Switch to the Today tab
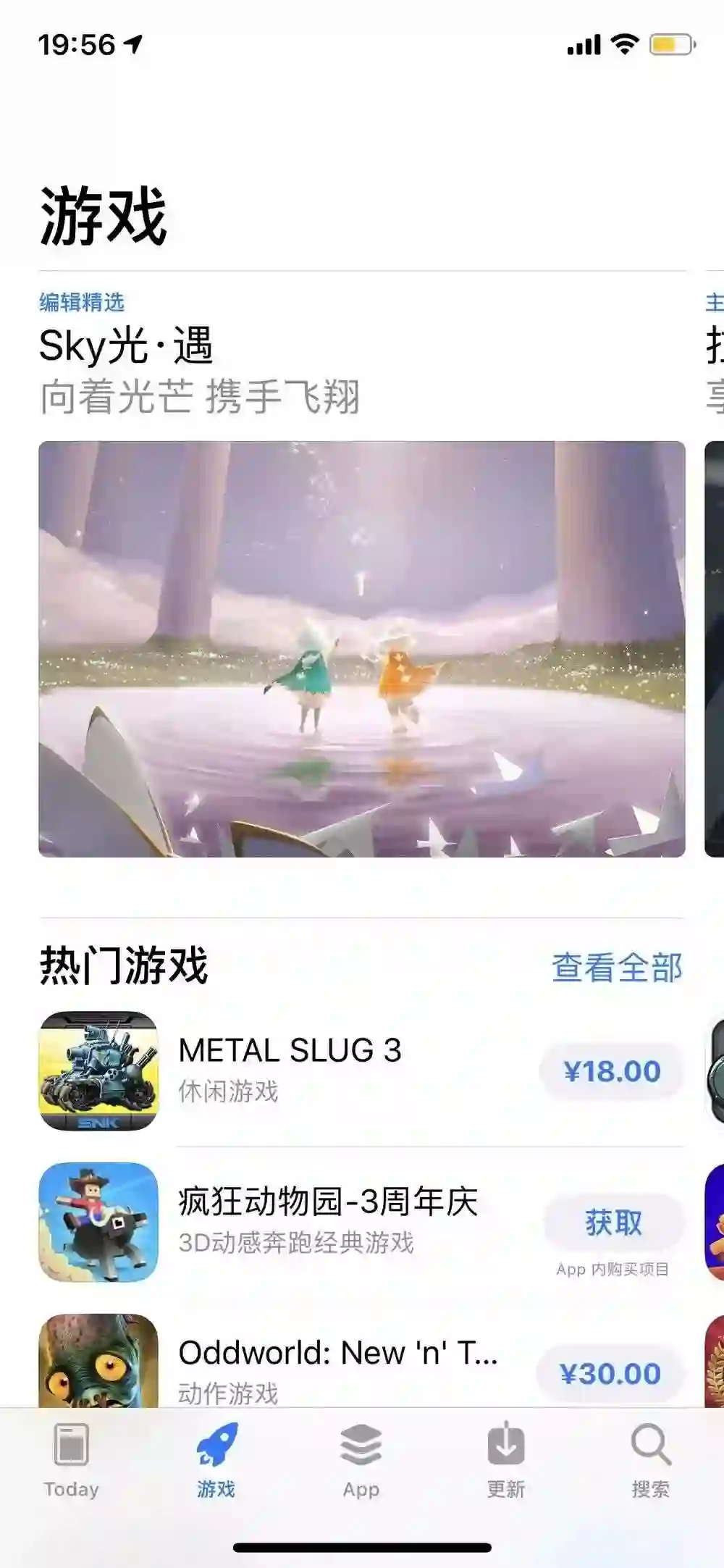 point(71,1459)
